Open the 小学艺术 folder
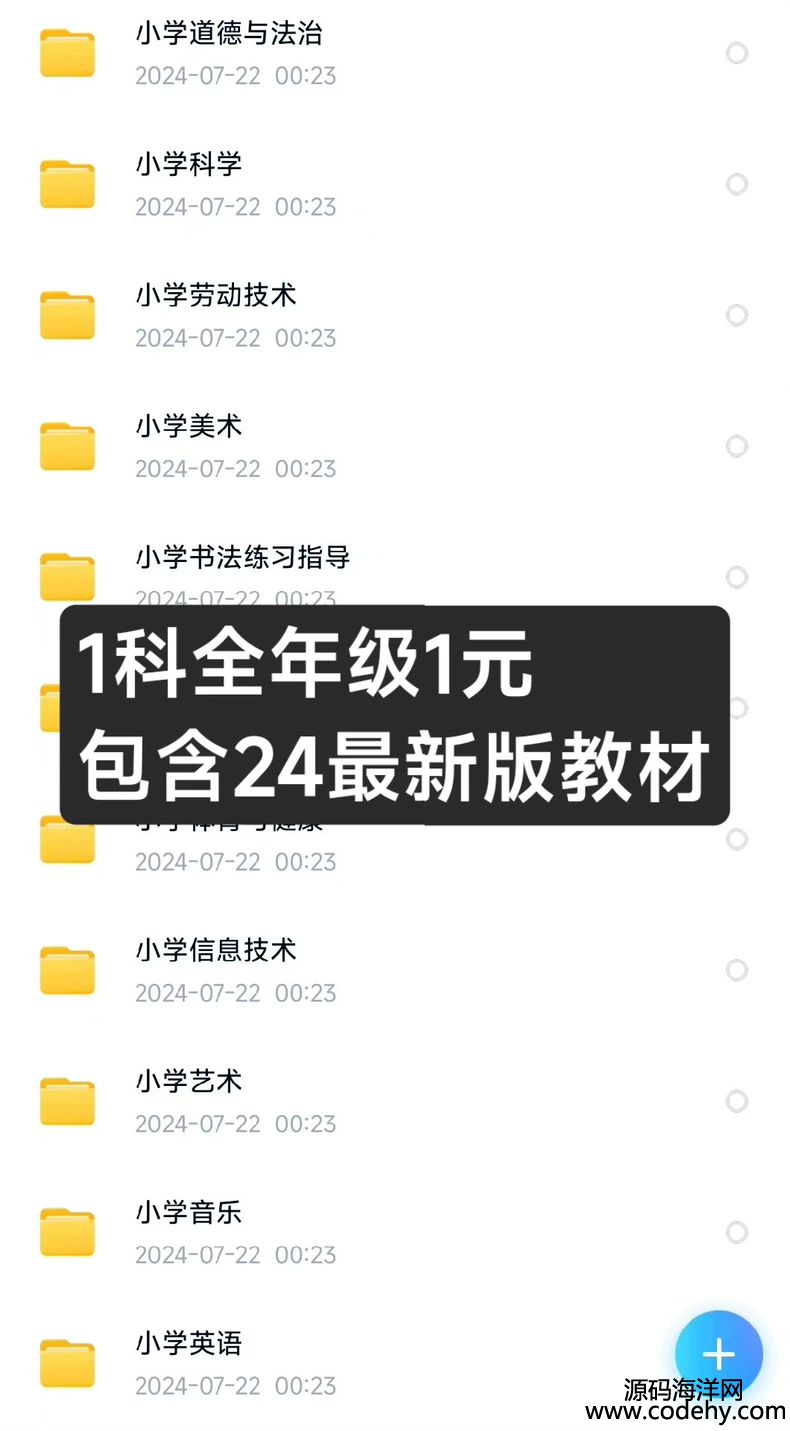Image resolution: width=790 pixels, height=1431 pixels. (x=189, y=1082)
